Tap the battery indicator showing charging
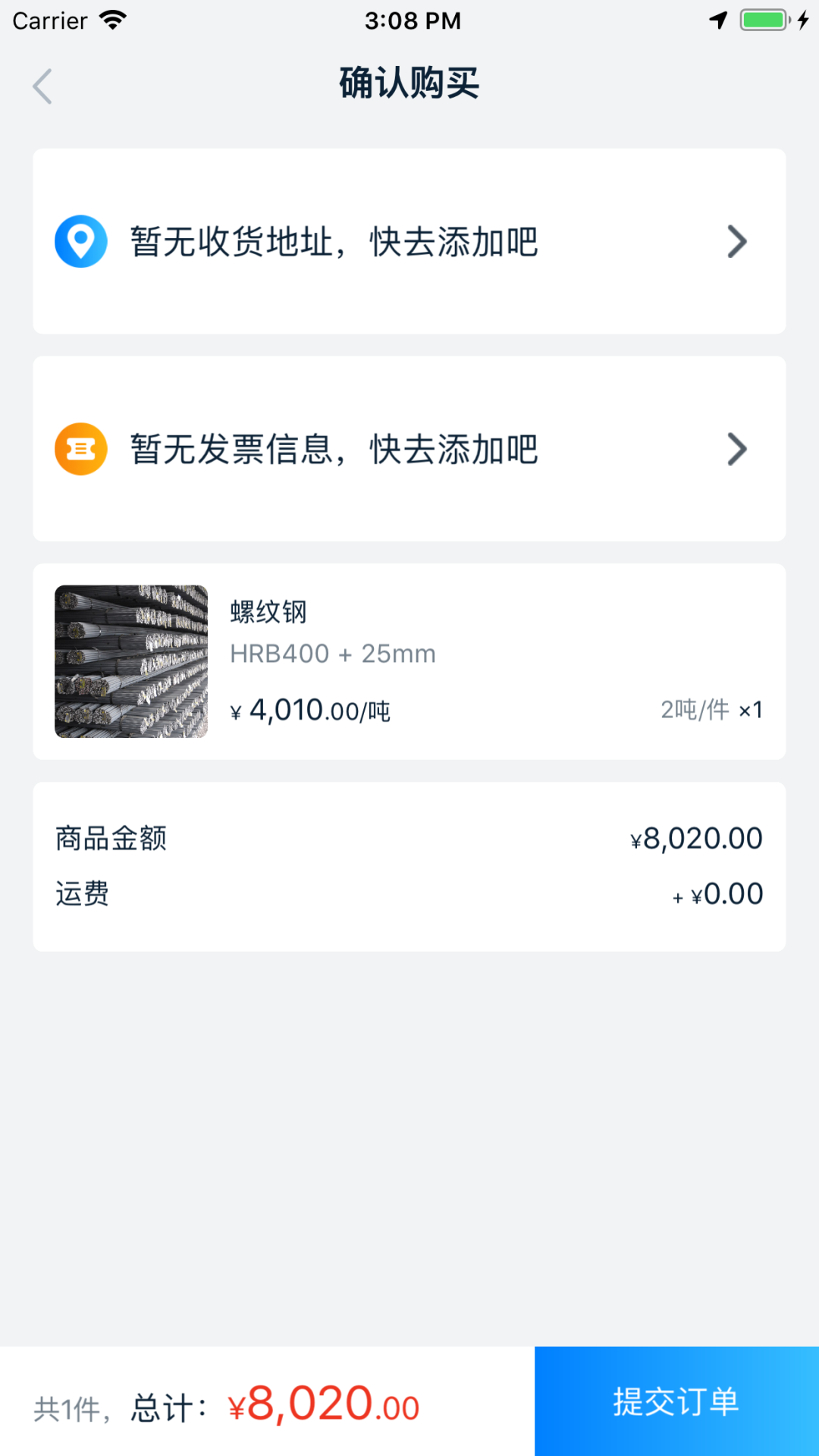 (x=762, y=20)
